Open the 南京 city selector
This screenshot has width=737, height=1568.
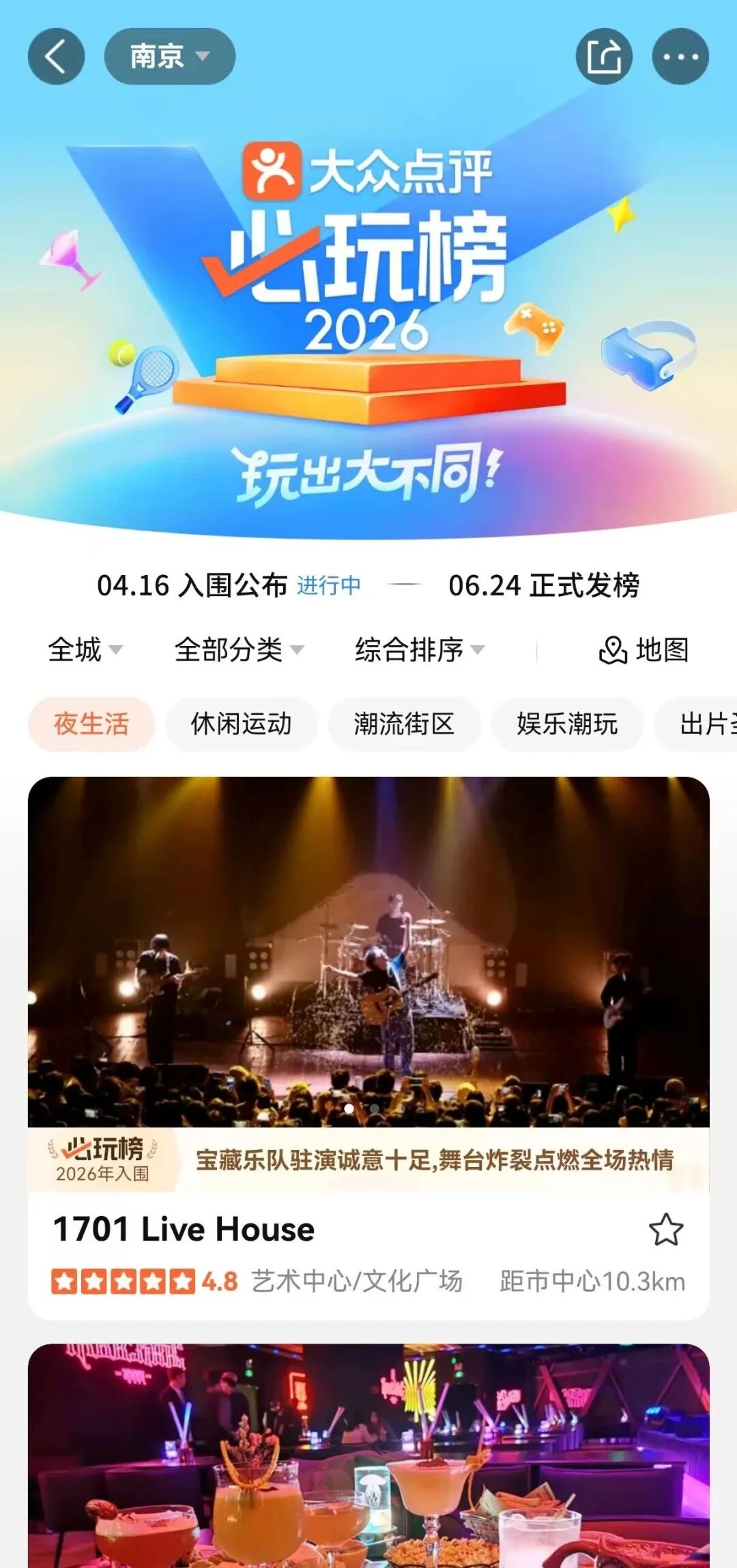click(x=169, y=56)
